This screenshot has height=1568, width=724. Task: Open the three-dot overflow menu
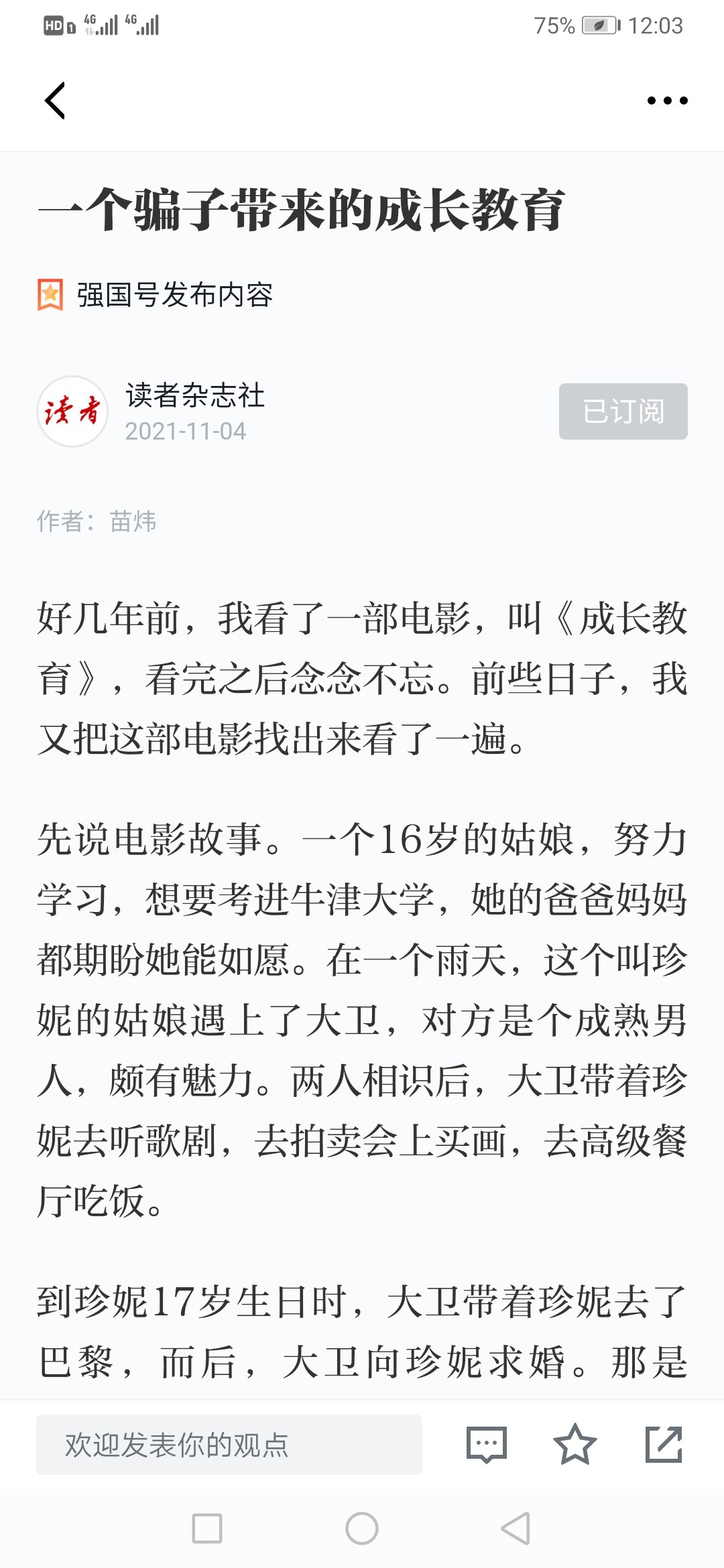[x=667, y=101]
